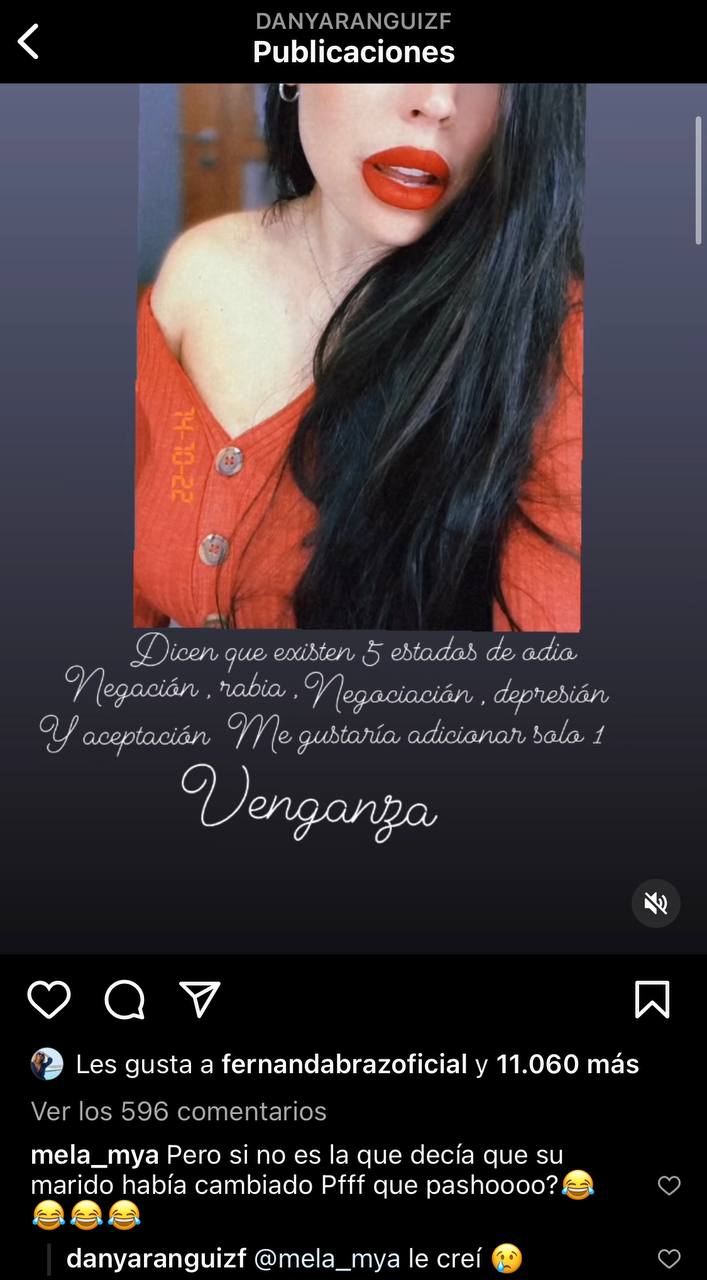Open mela_mya's profile from her comment
Viewport: 707px width, 1280px height.
94,1155
